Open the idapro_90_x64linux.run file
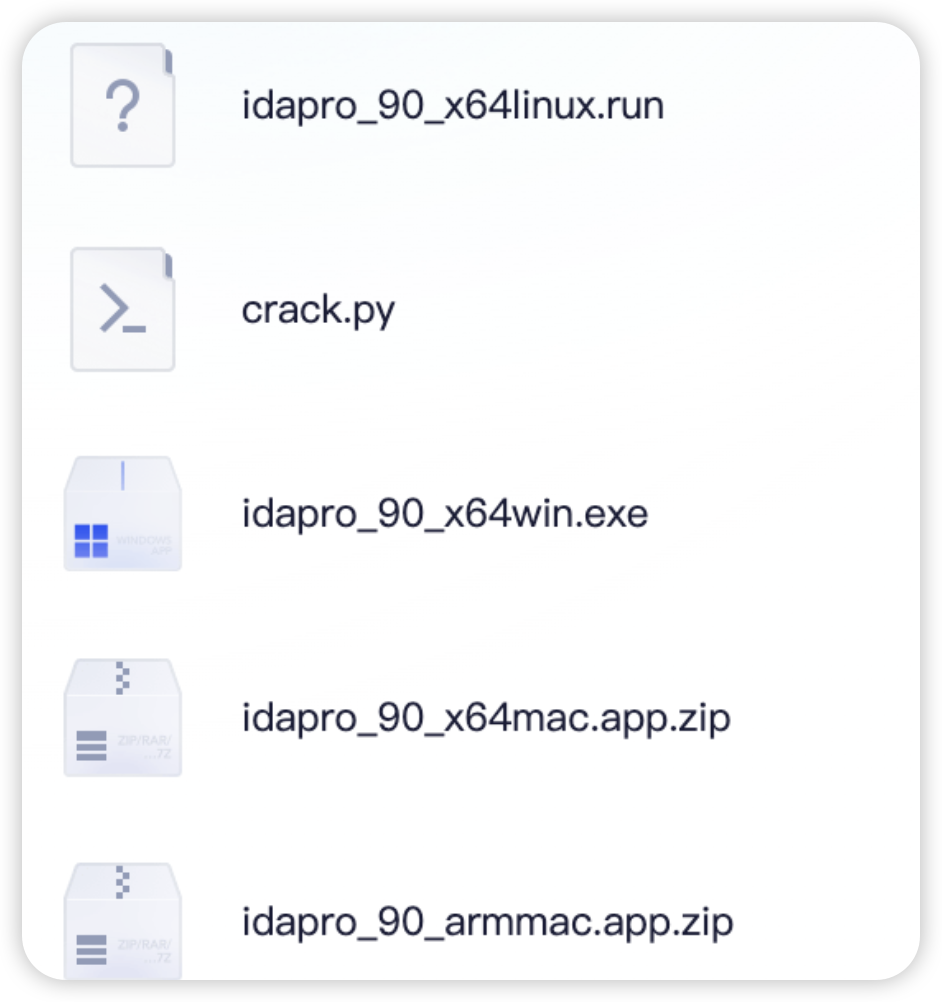This screenshot has height=1002, width=942. (452, 105)
